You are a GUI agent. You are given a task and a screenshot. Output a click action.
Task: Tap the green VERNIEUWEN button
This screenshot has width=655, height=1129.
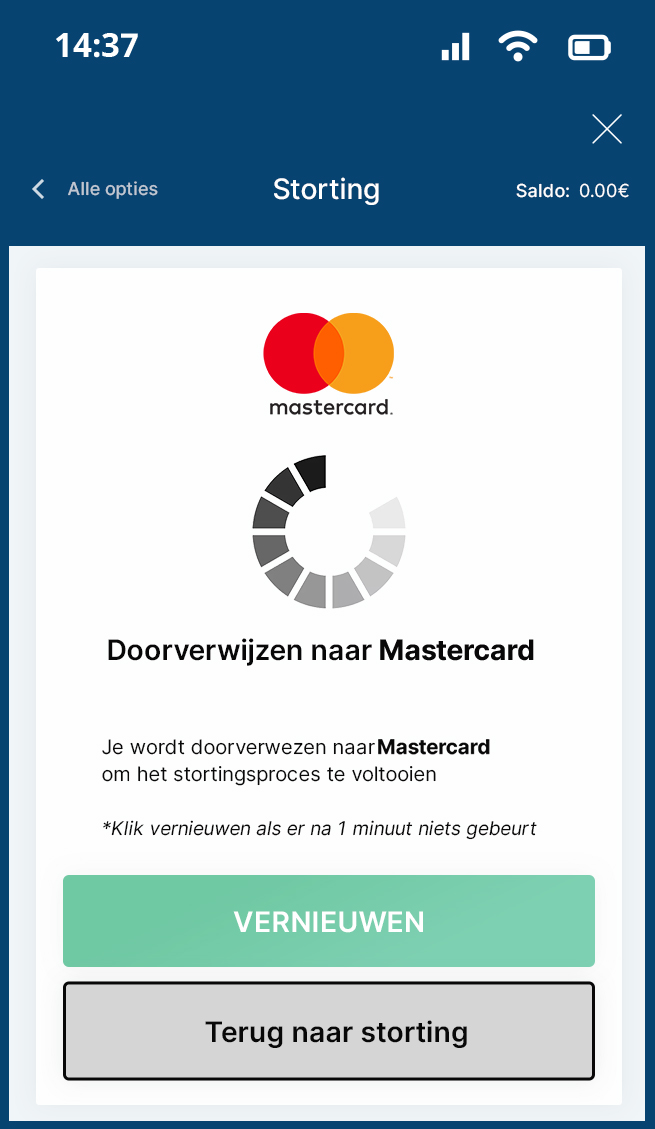point(329,921)
